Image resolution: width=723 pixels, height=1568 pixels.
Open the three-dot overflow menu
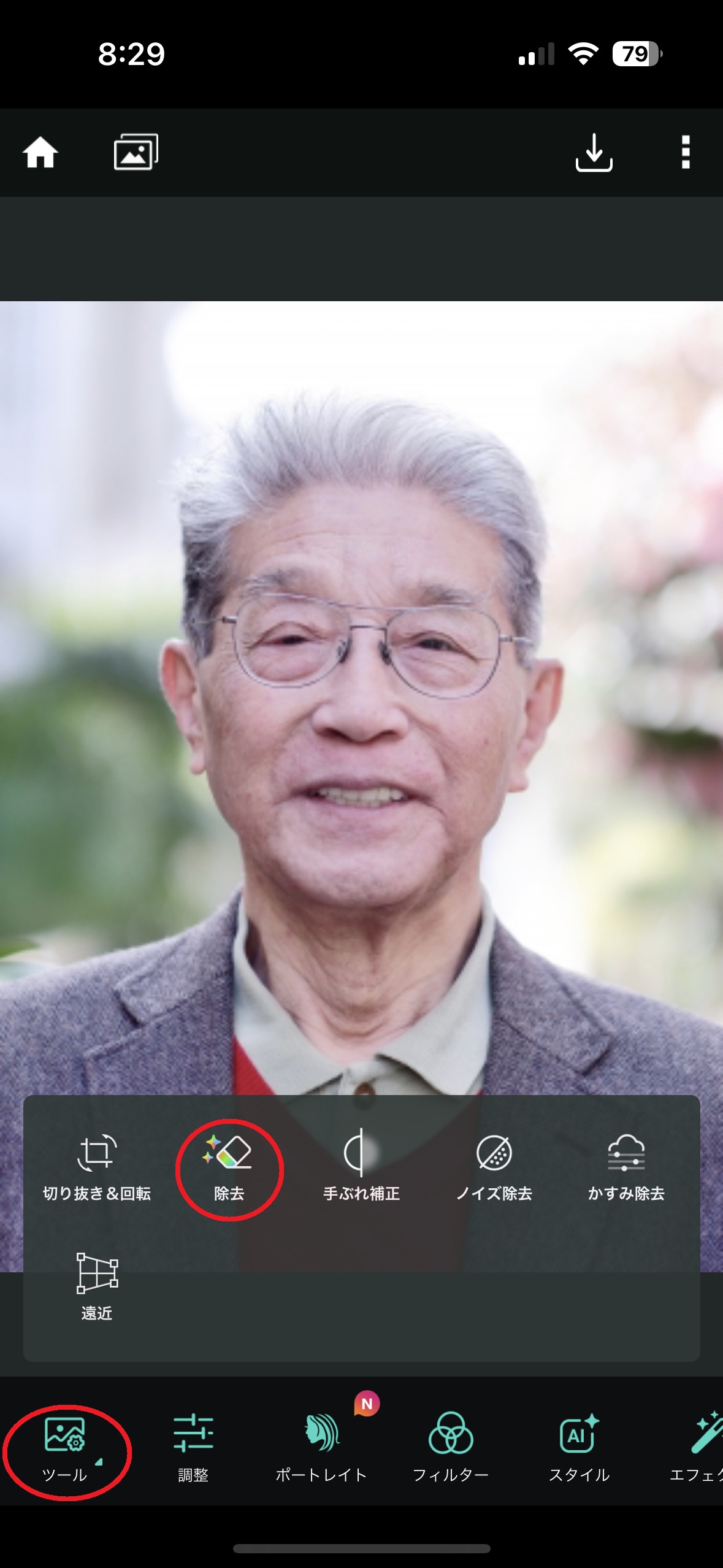click(x=686, y=152)
